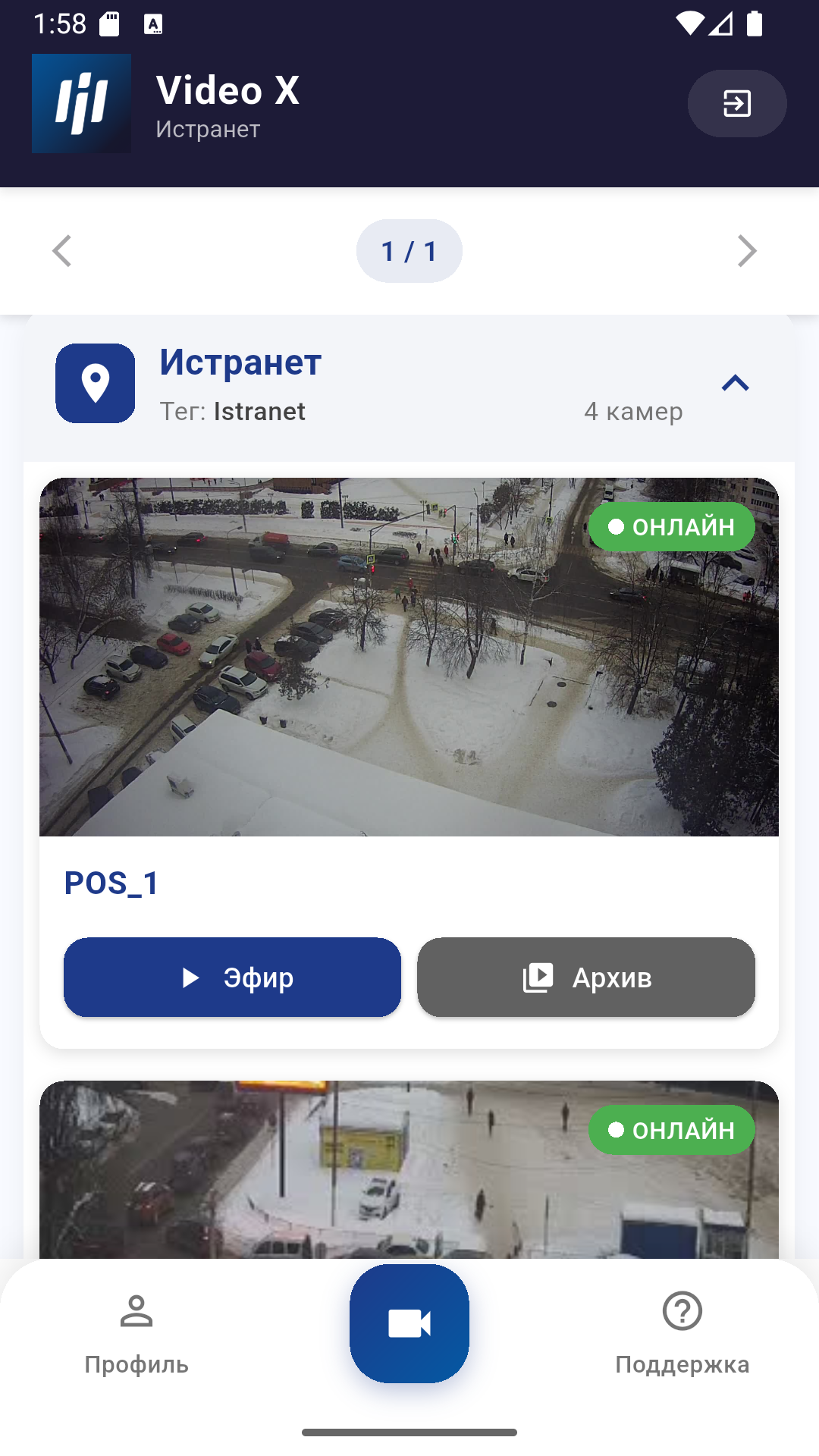Tap the central video camera icon
819x1456 pixels.
[x=409, y=1321]
